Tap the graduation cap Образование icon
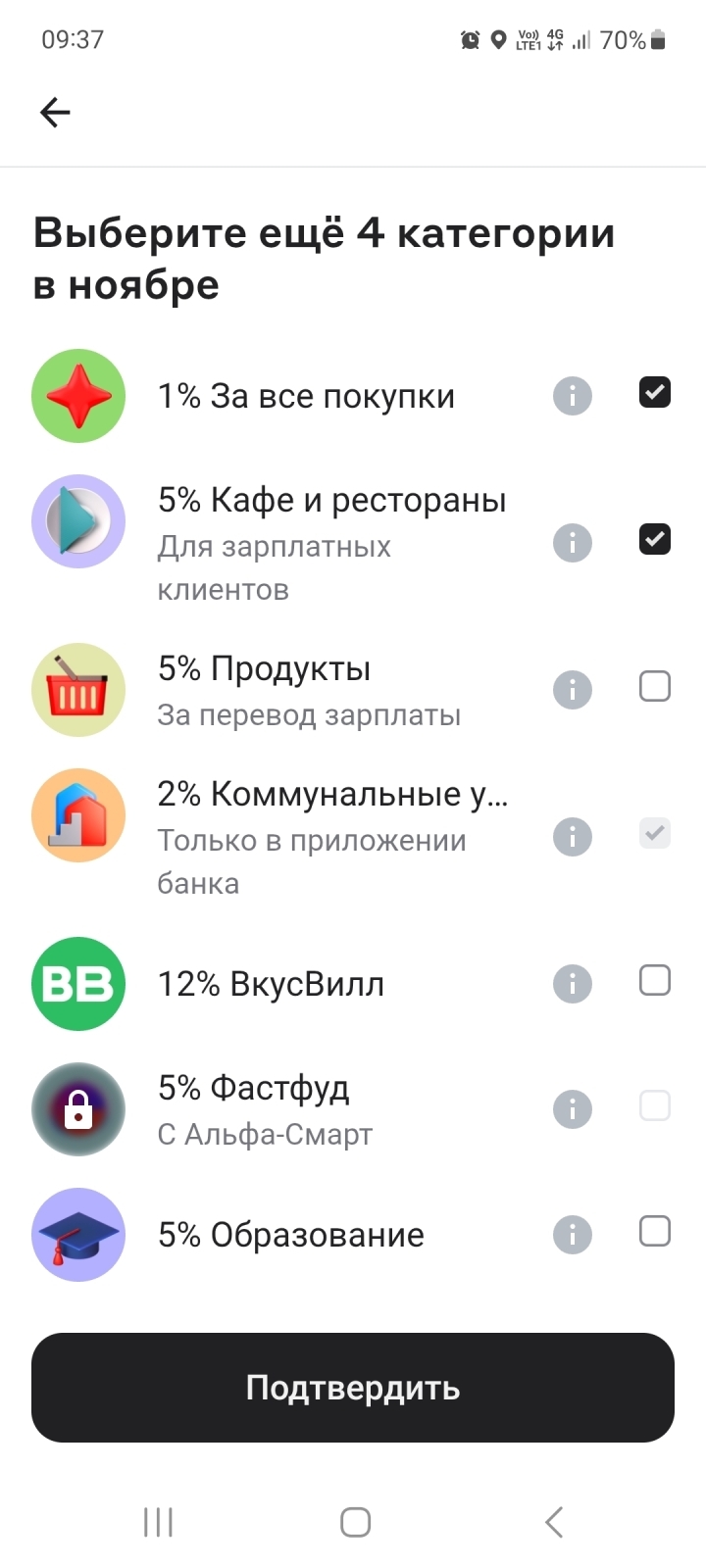The height and width of the screenshot is (1568, 706). pyautogui.click(x=78, y=1235)
